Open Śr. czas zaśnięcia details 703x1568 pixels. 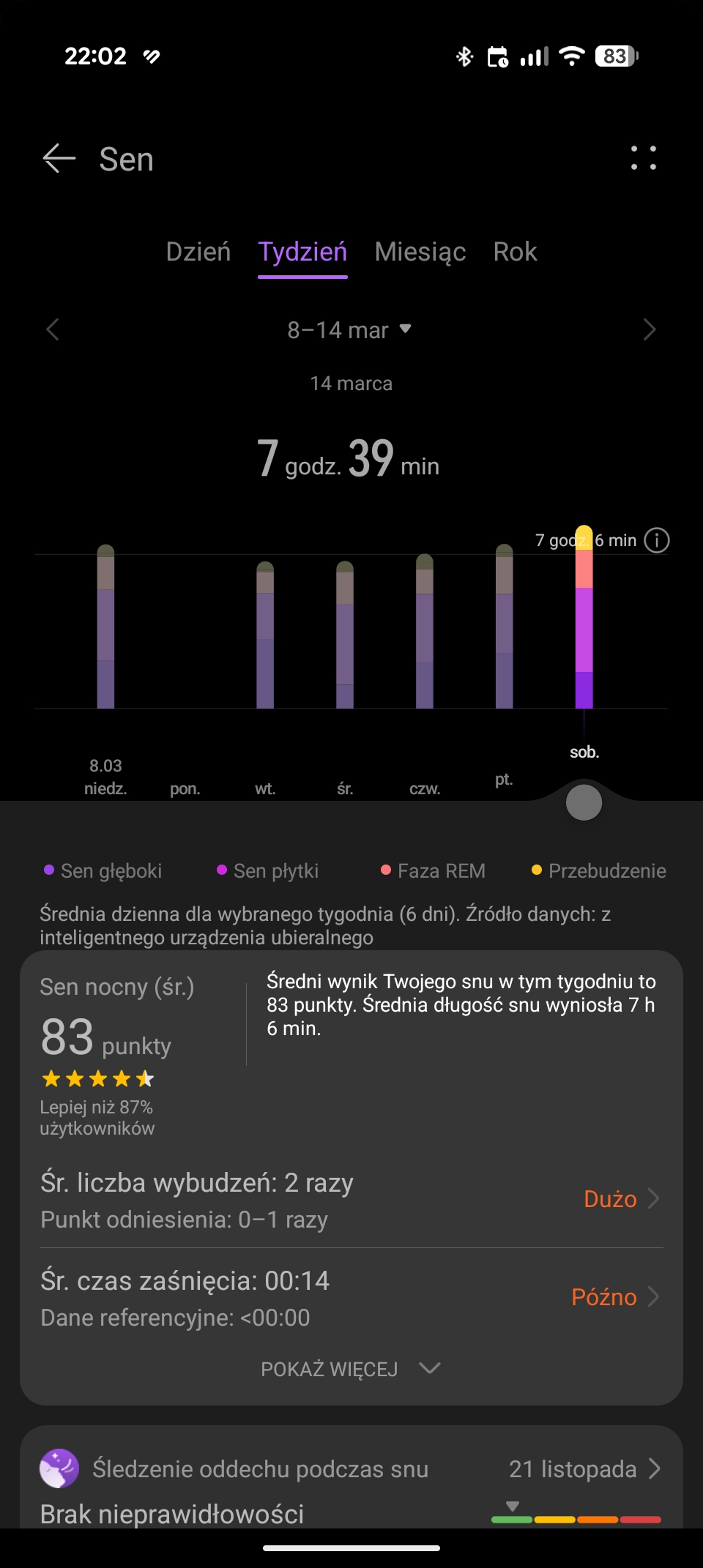click(351, 1298)
